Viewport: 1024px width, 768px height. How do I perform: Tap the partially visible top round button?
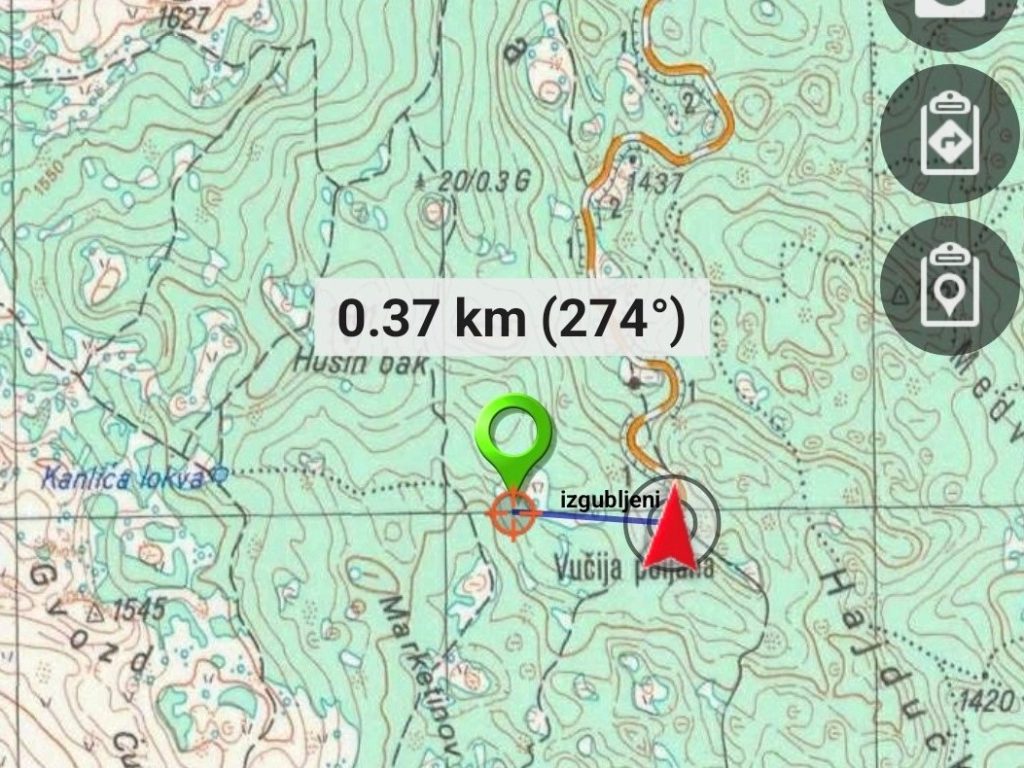click(x=950, y=18)
